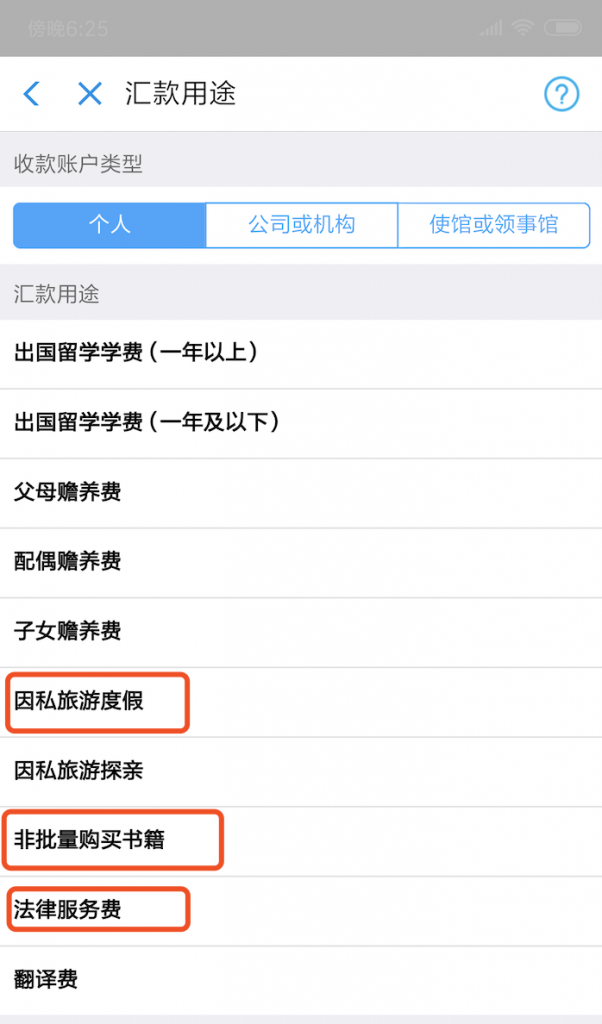Go back with the left arrow

point(31,93)
